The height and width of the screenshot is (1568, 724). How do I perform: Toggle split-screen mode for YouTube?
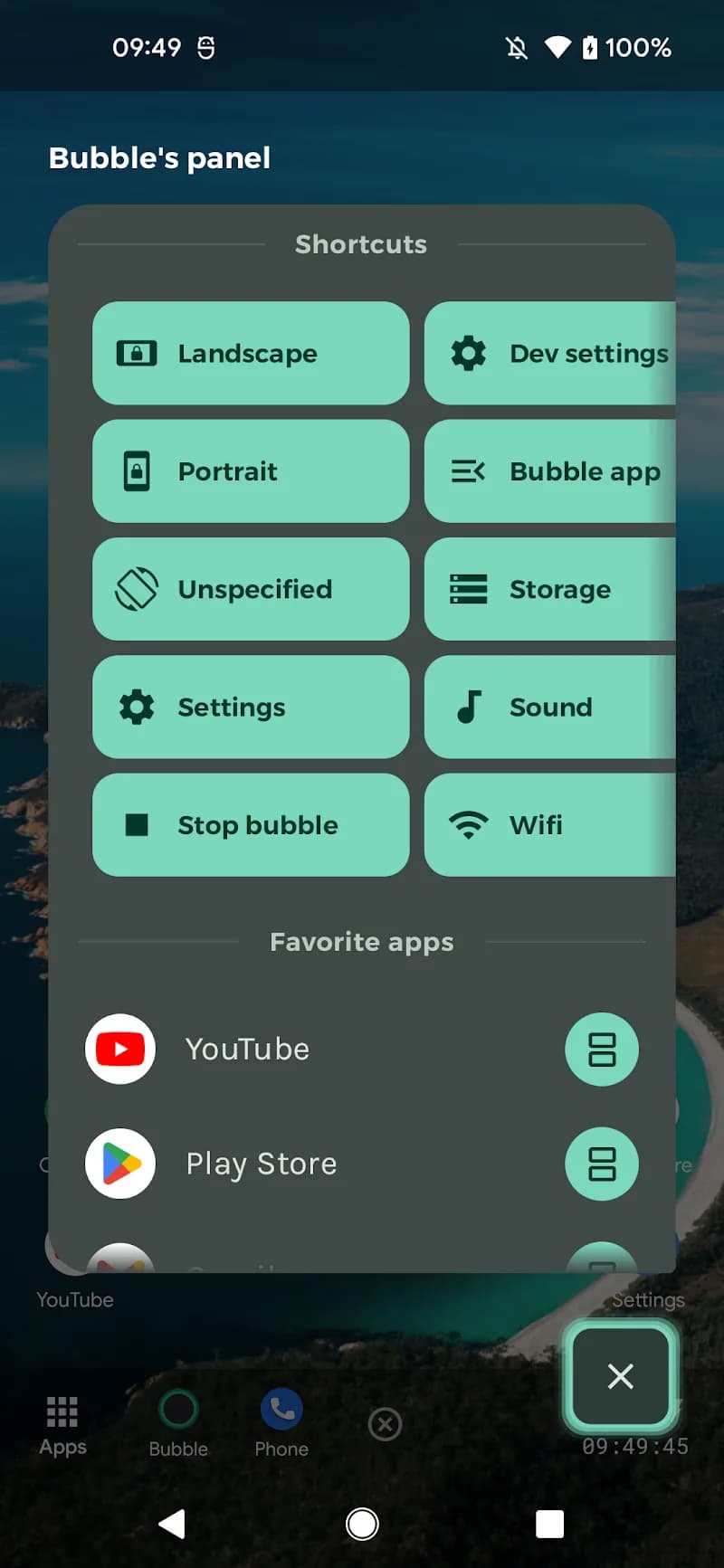602,1049
